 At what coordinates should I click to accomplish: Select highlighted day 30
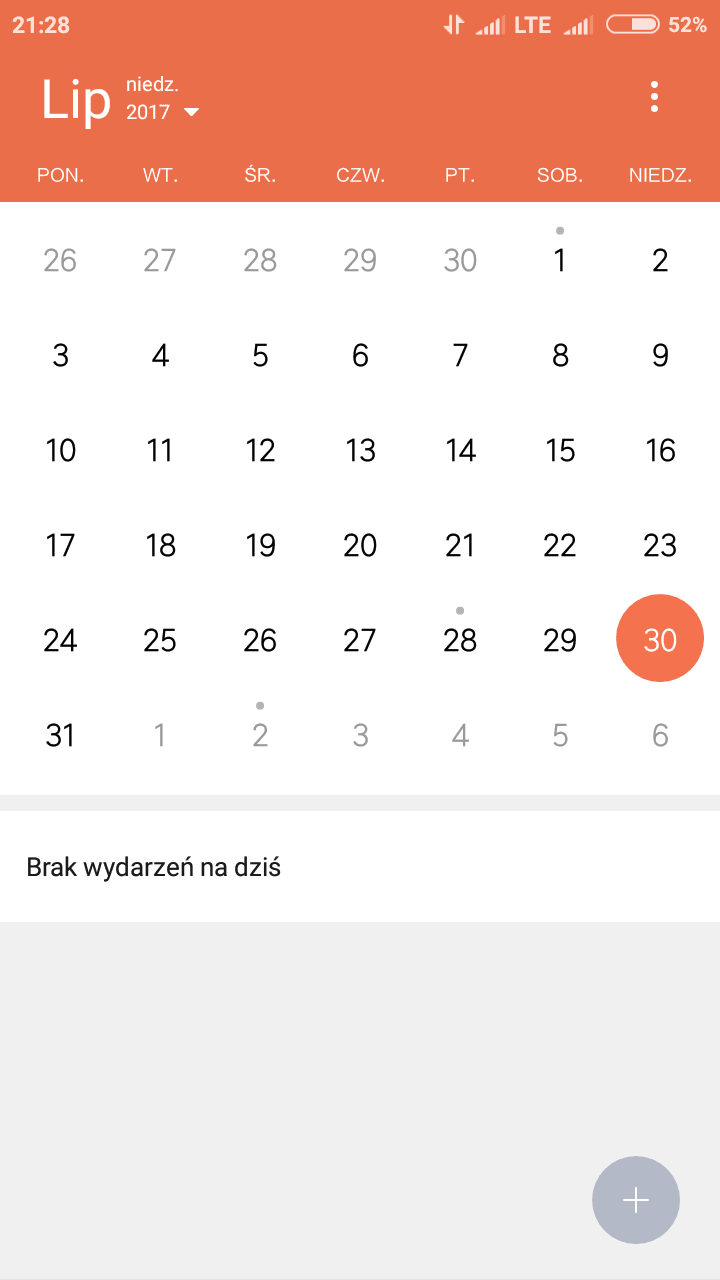[660, 638]
